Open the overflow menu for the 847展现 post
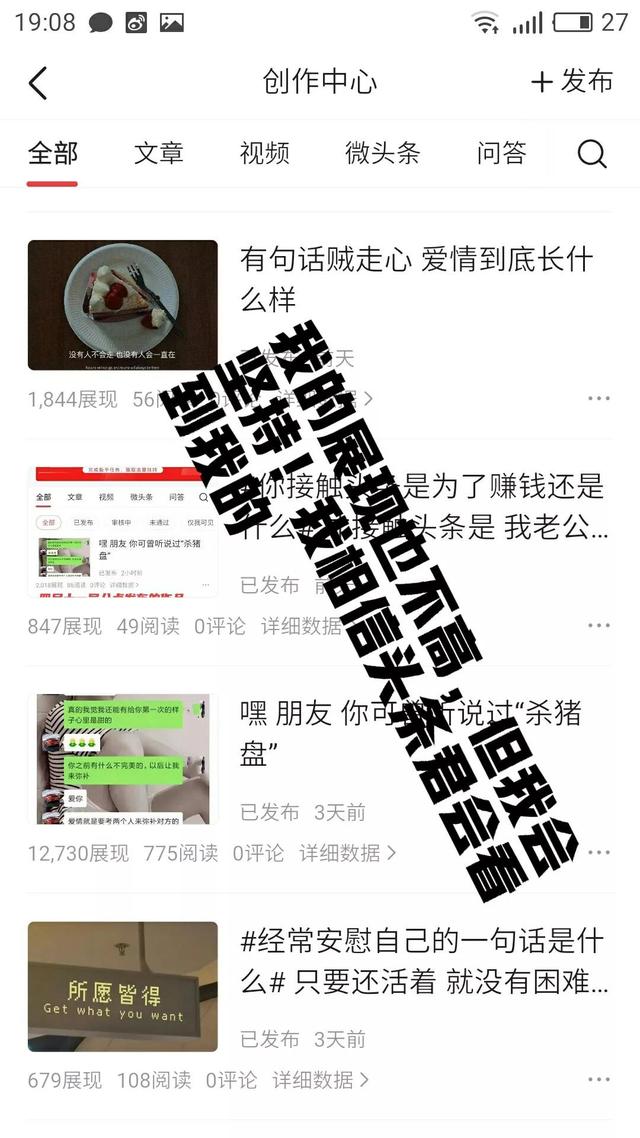This screenshot has width=640, height=1138. point(598,626)
